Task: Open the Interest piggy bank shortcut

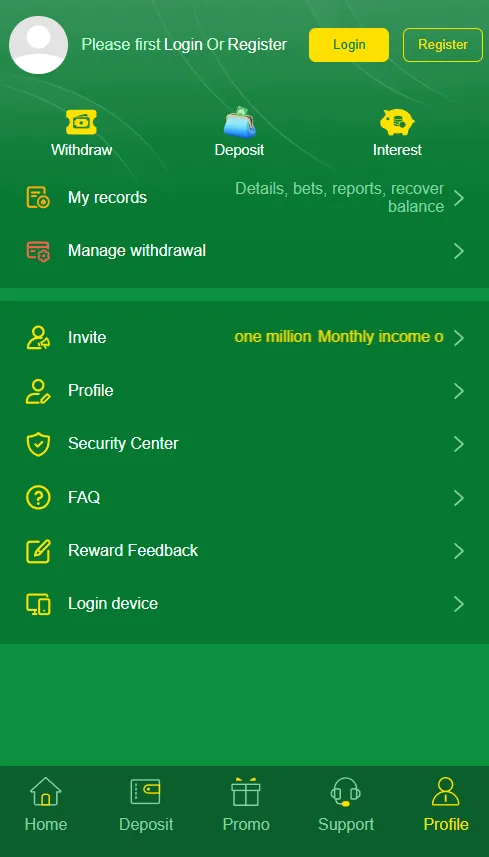Action: point(397,133)
